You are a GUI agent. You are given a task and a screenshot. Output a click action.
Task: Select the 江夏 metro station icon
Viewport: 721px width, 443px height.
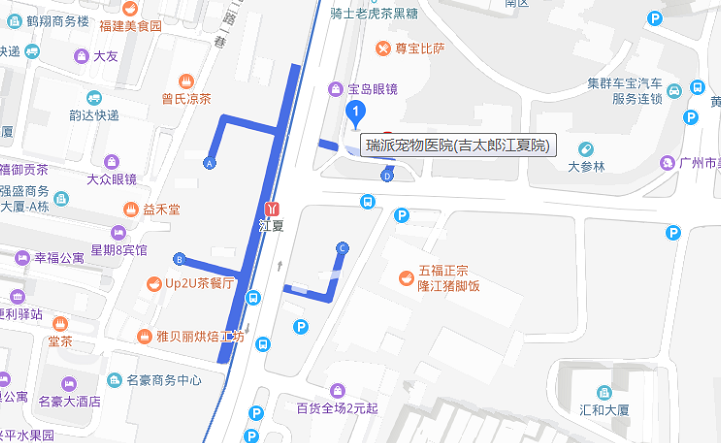[271, 209]
